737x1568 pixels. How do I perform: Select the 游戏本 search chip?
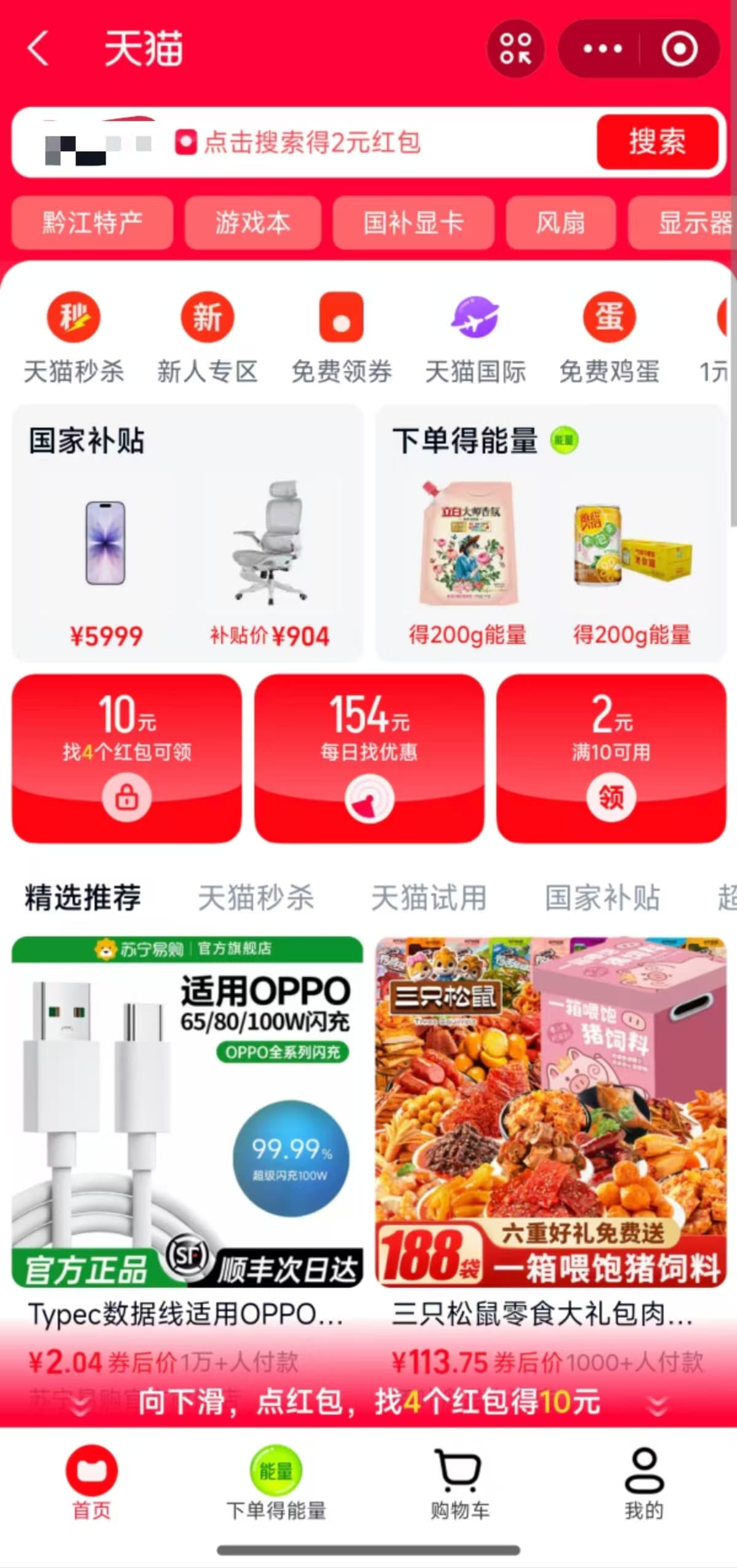point(252,223)
